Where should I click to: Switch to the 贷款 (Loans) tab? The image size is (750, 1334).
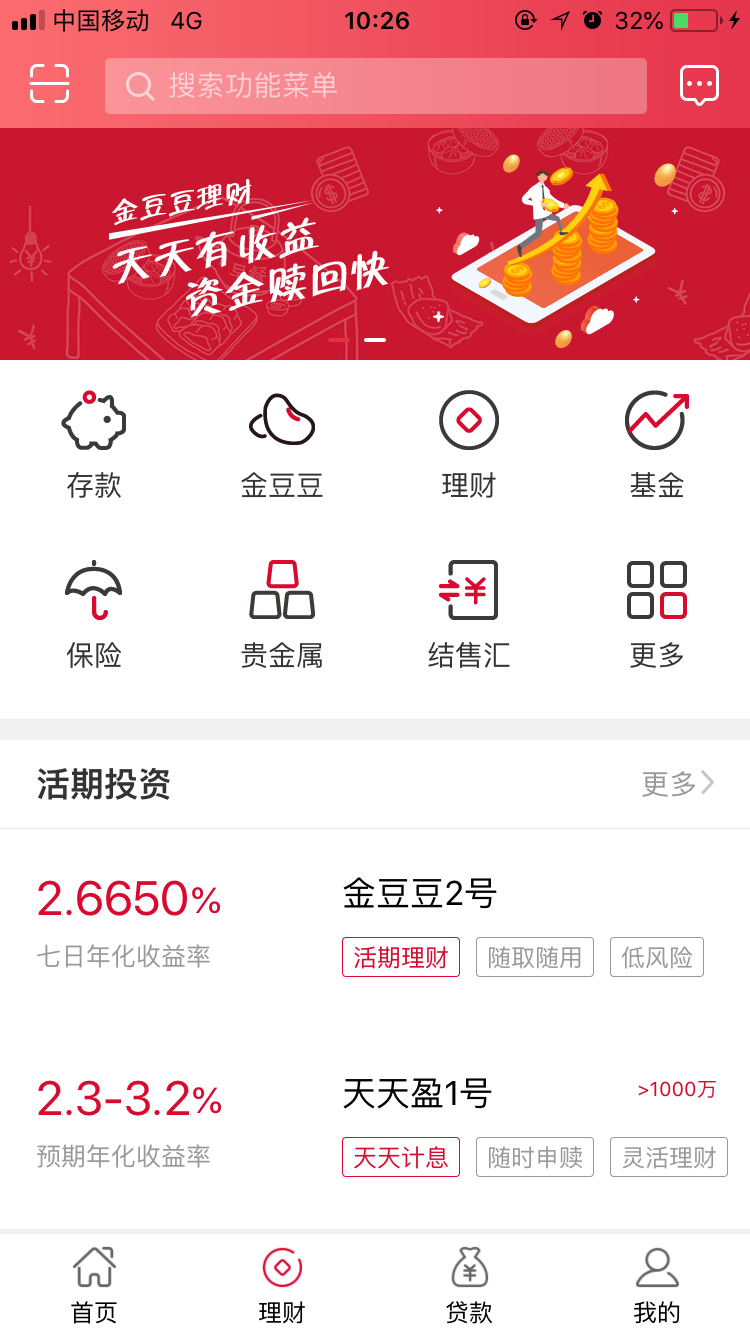468,1283
